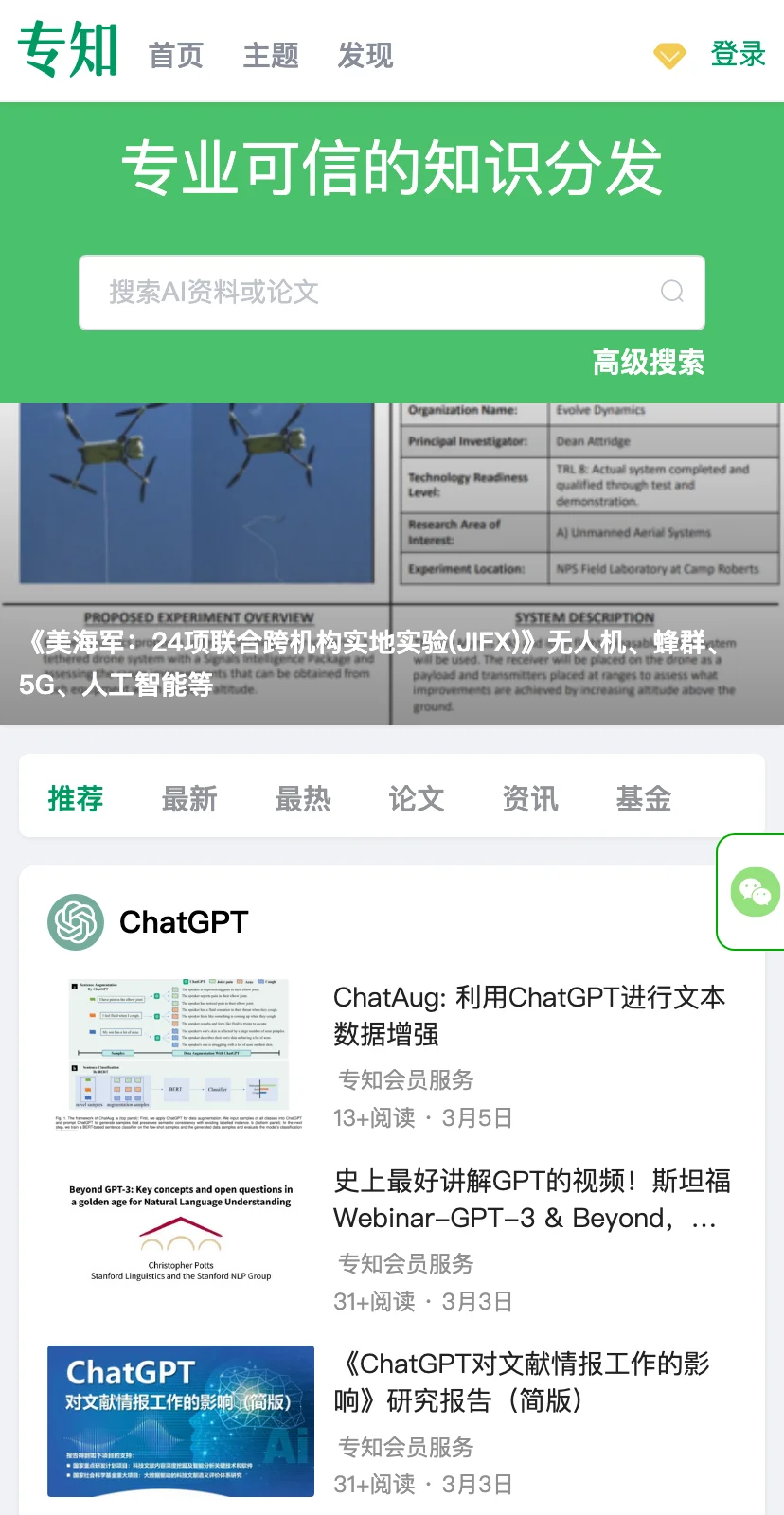The image size is (784, 1515).
Task: Open the 美海军 JIFX banner article
Action: pyautogui.click(x=379, y=662)
